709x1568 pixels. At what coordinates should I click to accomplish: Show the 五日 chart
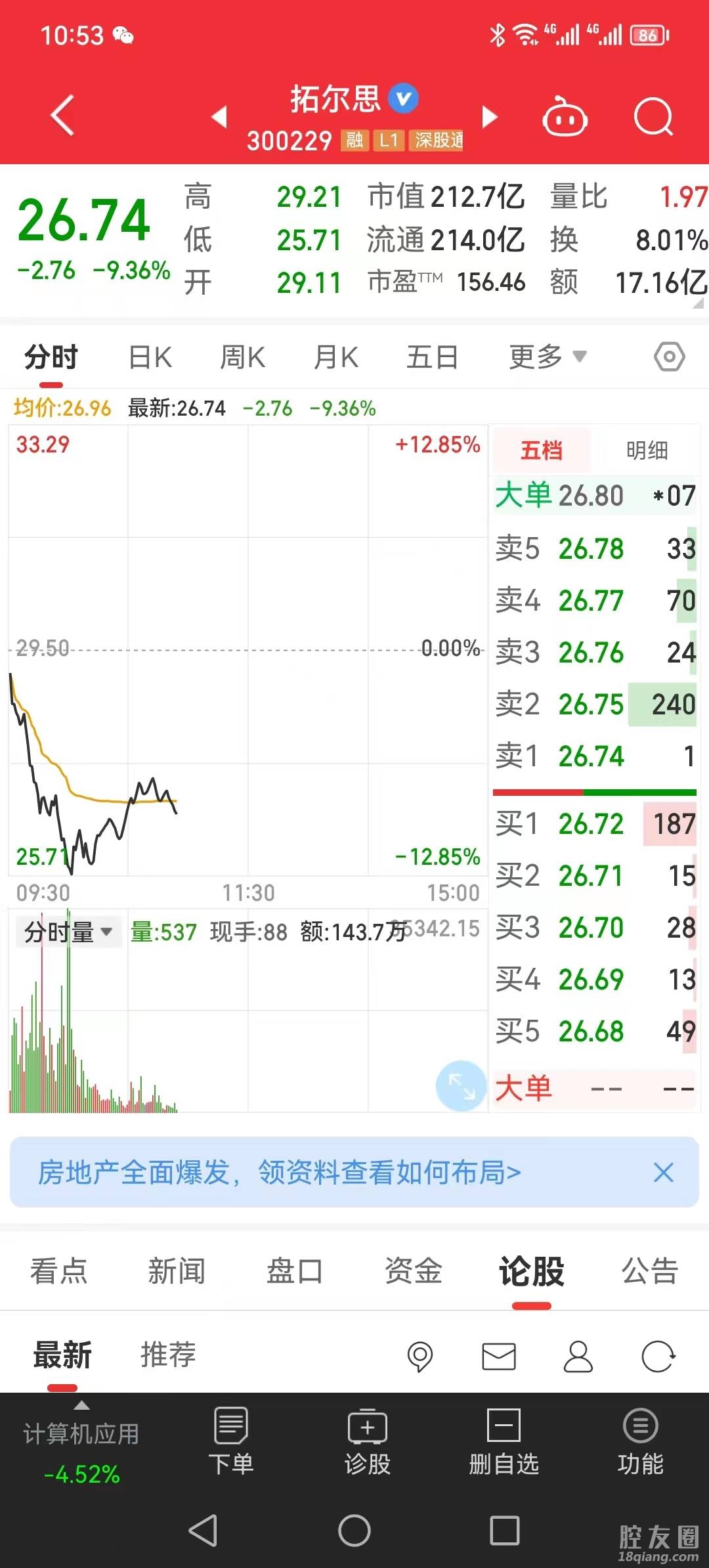click(x=432, y=358)
